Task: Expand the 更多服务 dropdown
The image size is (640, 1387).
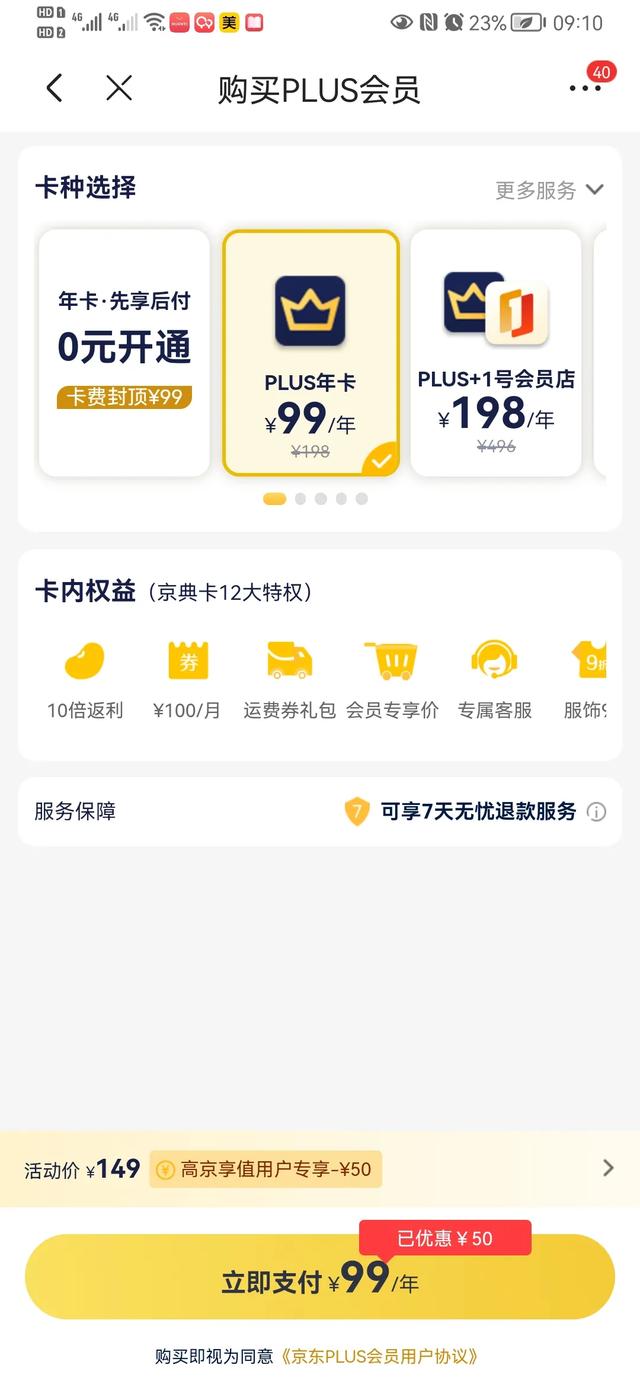Action: pos(550,190)
